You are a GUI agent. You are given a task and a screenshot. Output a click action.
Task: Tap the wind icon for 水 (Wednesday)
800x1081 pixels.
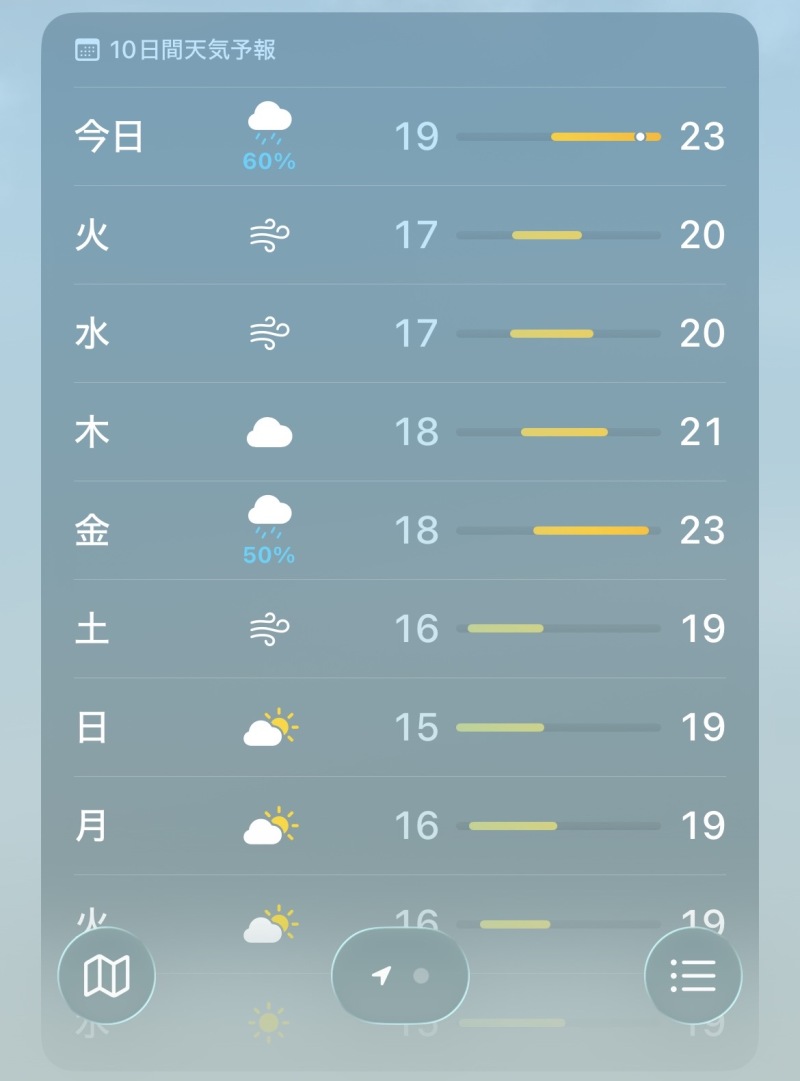pyautogui.click(x=267, y=332)
